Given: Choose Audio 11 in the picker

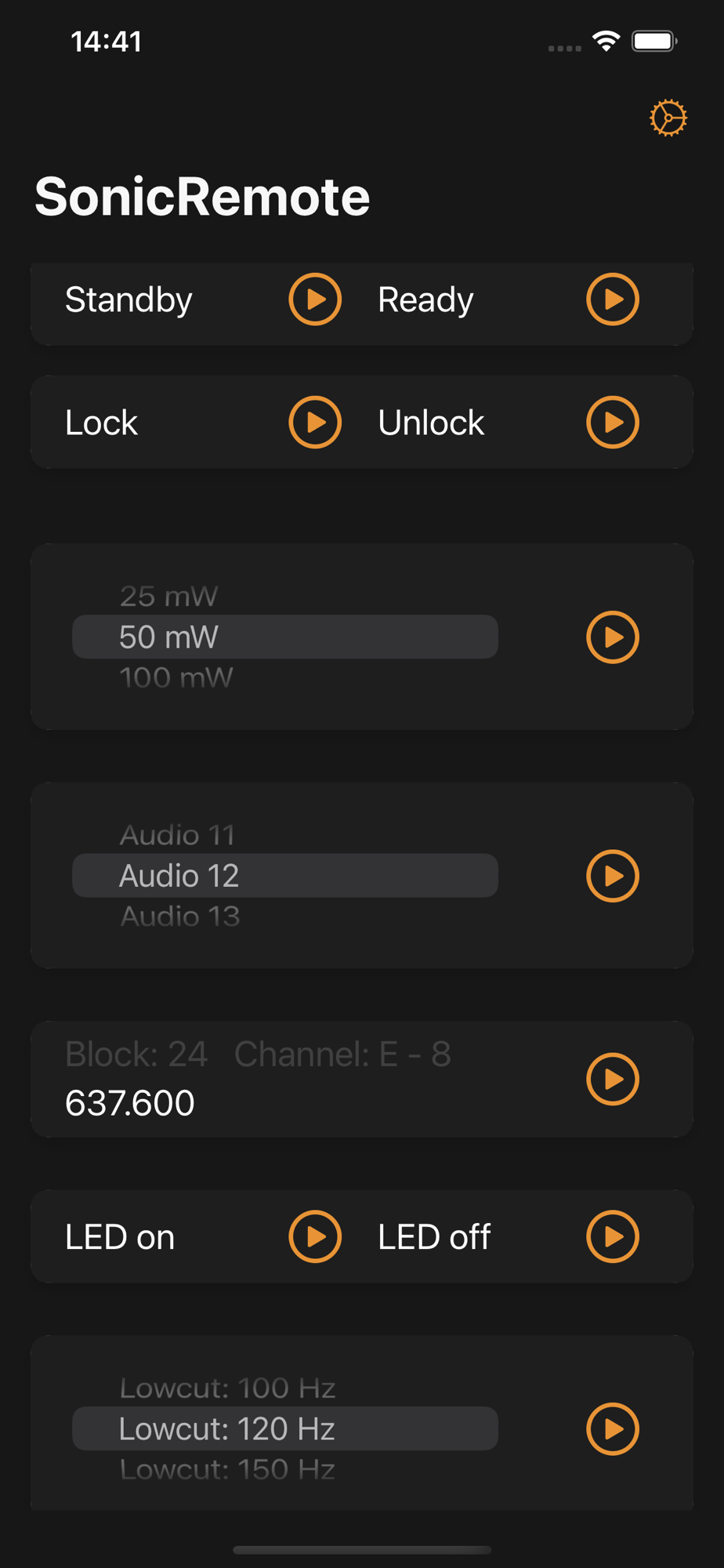Looking at the screenshot, I should click(x=177, y=835).
